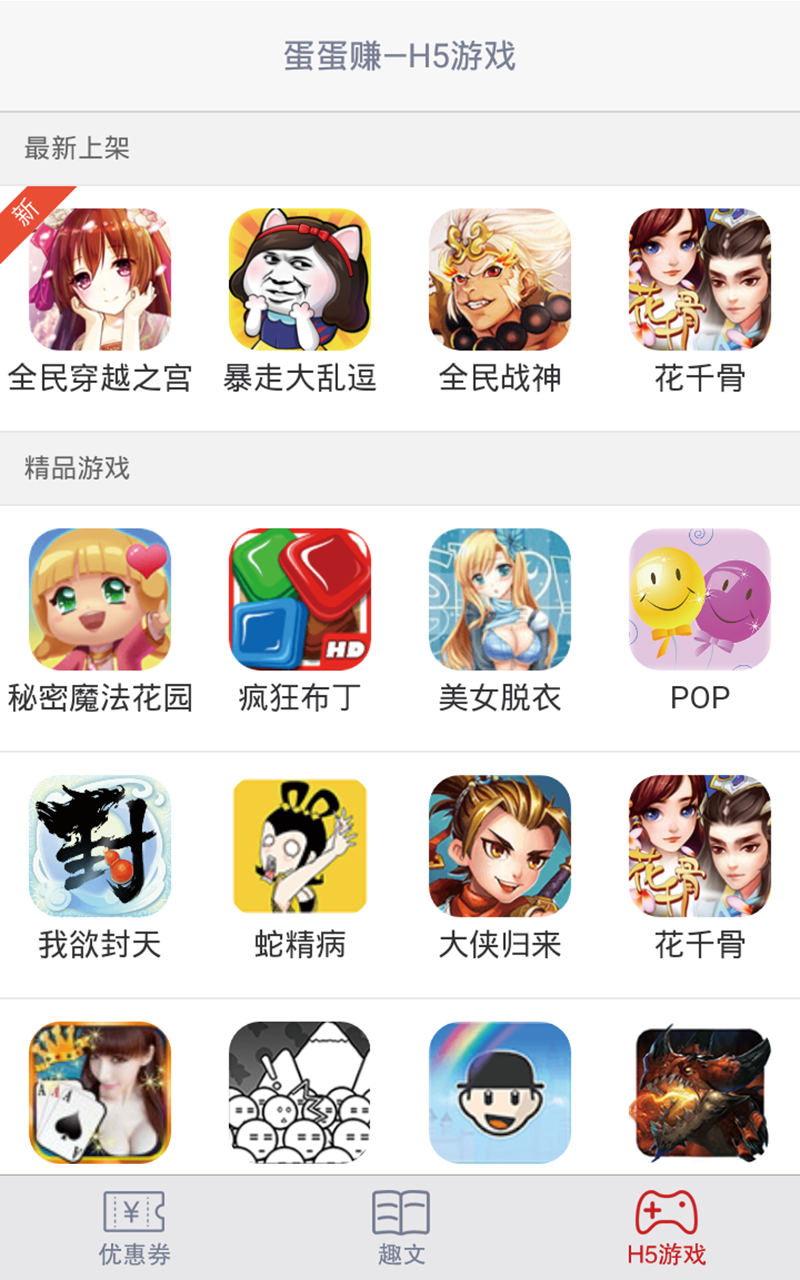Open 花千骨 in the 精品游戏 section

(700, 846)
